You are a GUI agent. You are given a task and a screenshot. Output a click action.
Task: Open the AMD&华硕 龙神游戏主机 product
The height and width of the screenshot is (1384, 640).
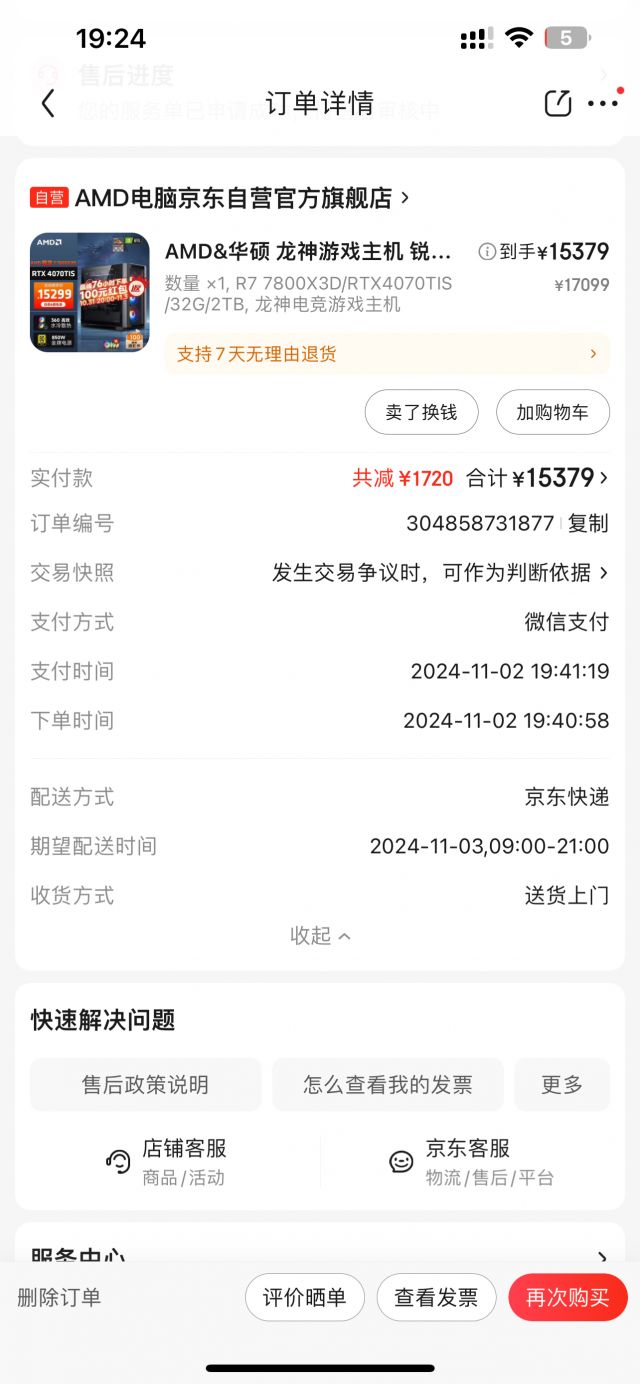[x=308, y=251]
